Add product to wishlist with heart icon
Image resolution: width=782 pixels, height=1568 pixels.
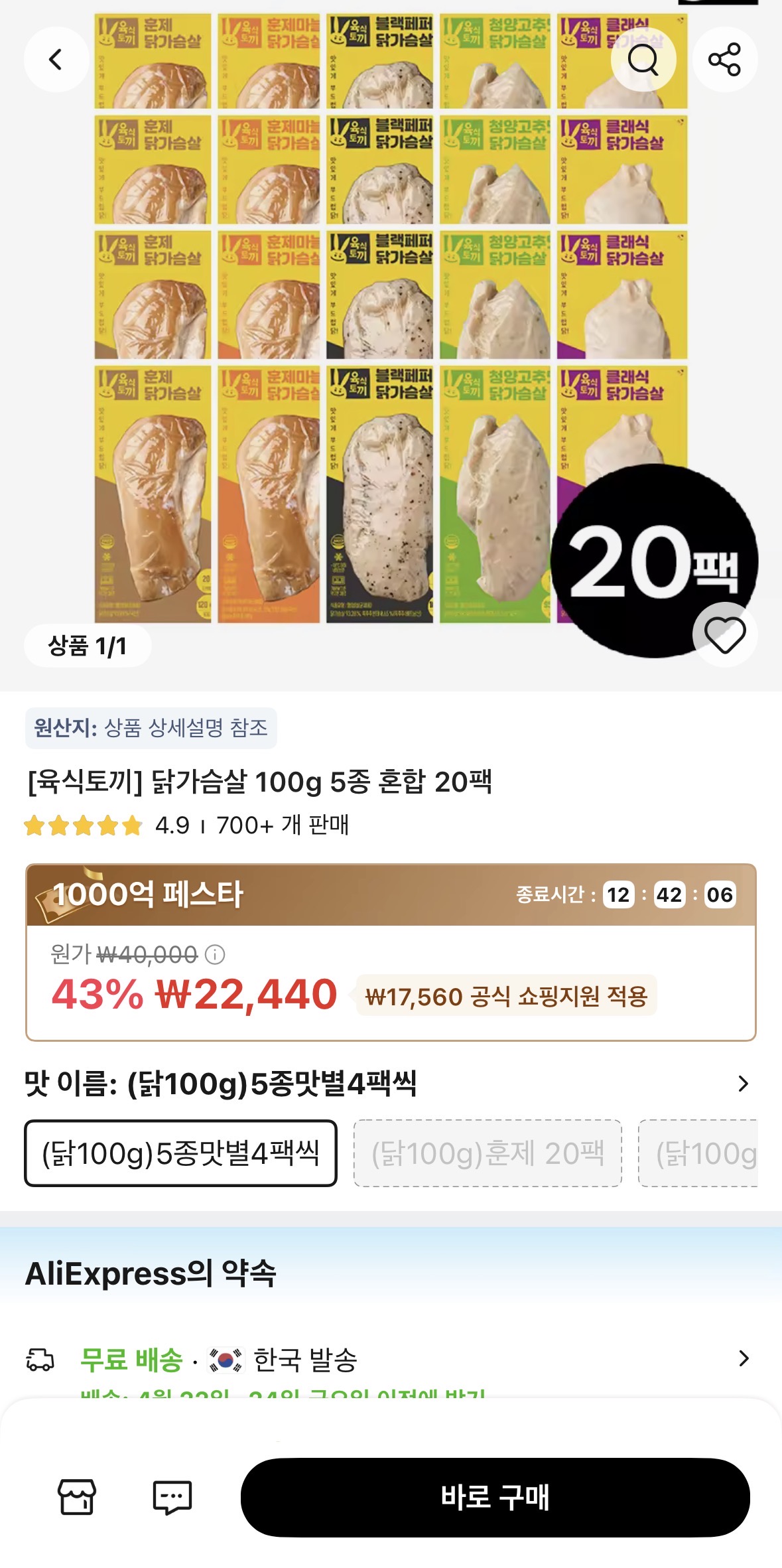pyautogui.click(x=725, y=634)
